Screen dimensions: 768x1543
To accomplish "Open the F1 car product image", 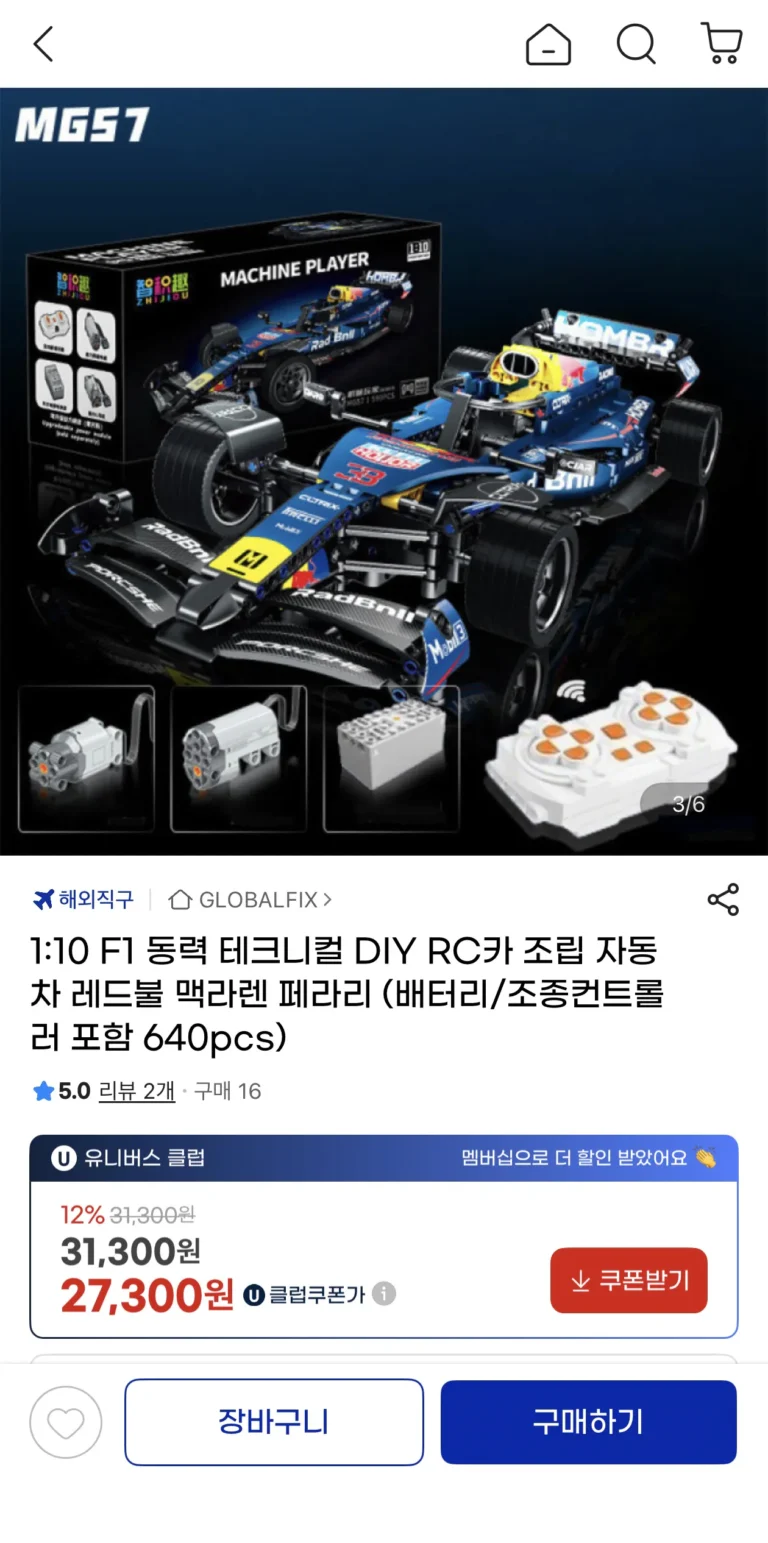I will (x=384, y=470).
